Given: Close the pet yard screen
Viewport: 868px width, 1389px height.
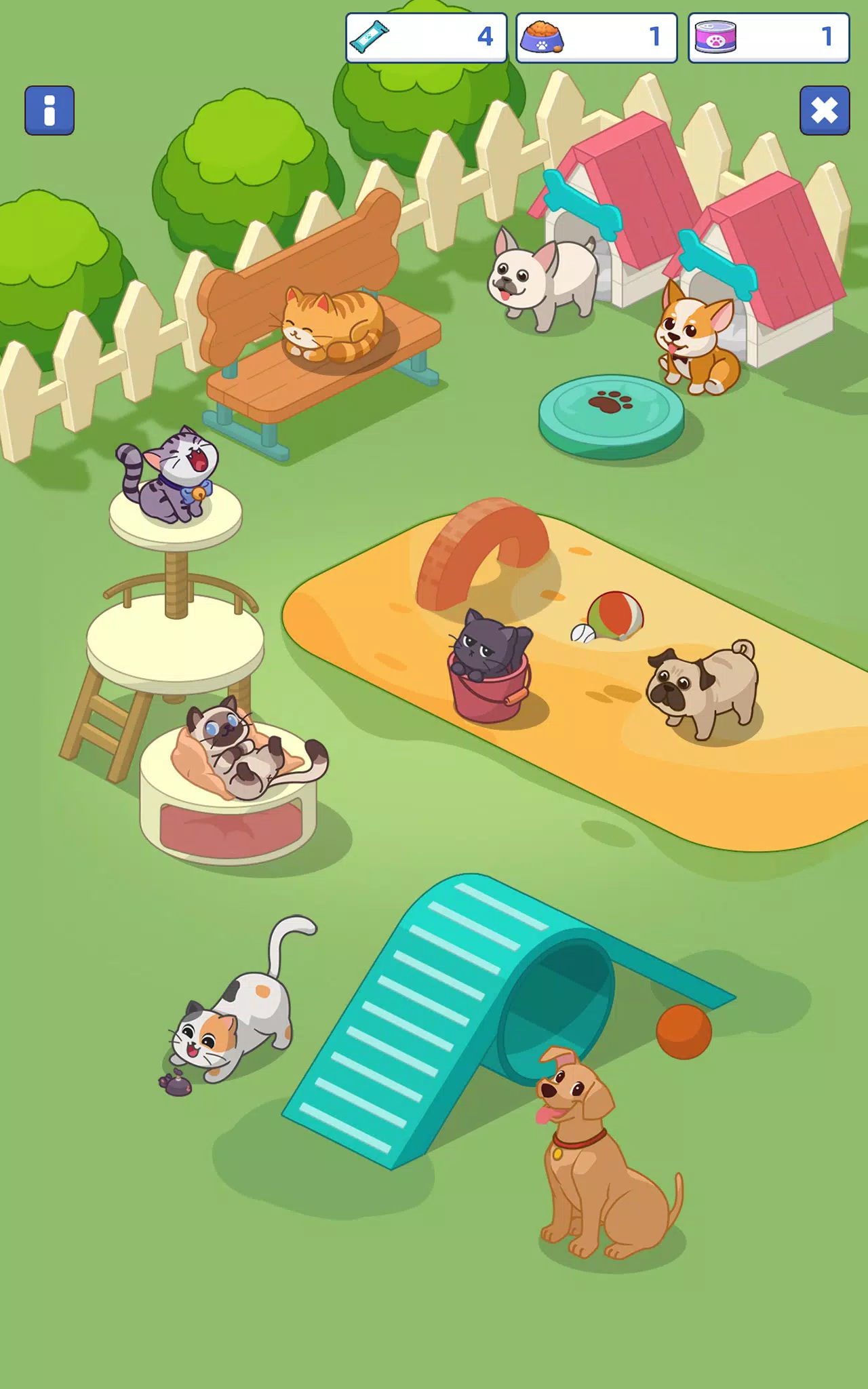Looking at the screenshot, I should point(825,111).
